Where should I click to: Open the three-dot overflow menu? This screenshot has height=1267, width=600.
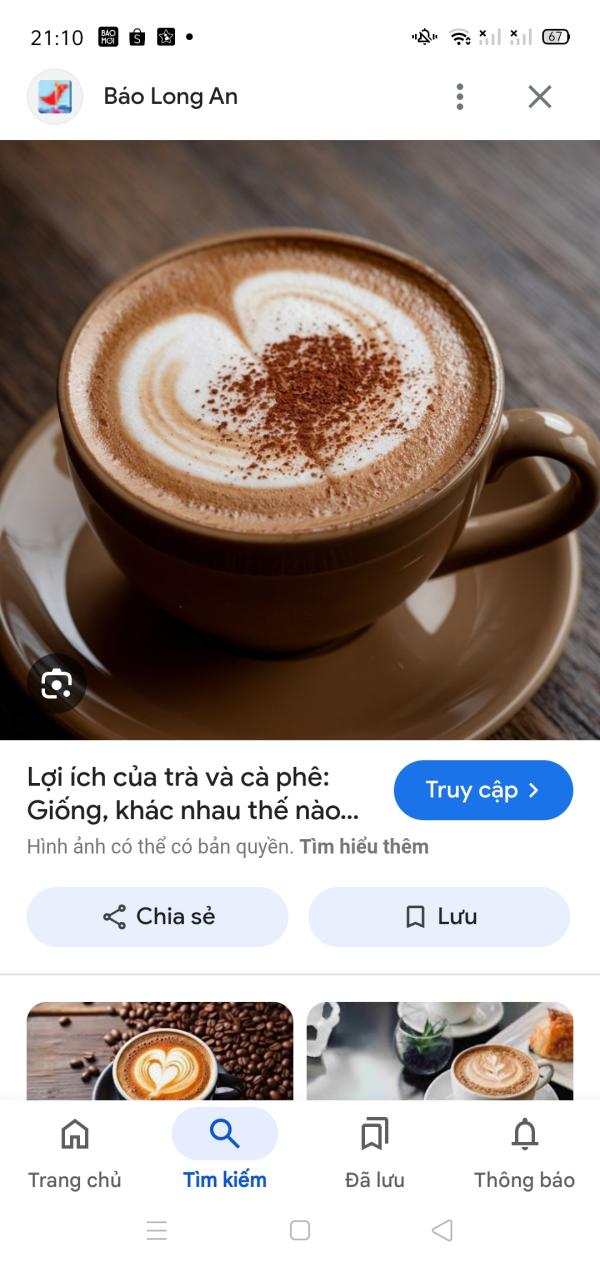click(459, 96)
